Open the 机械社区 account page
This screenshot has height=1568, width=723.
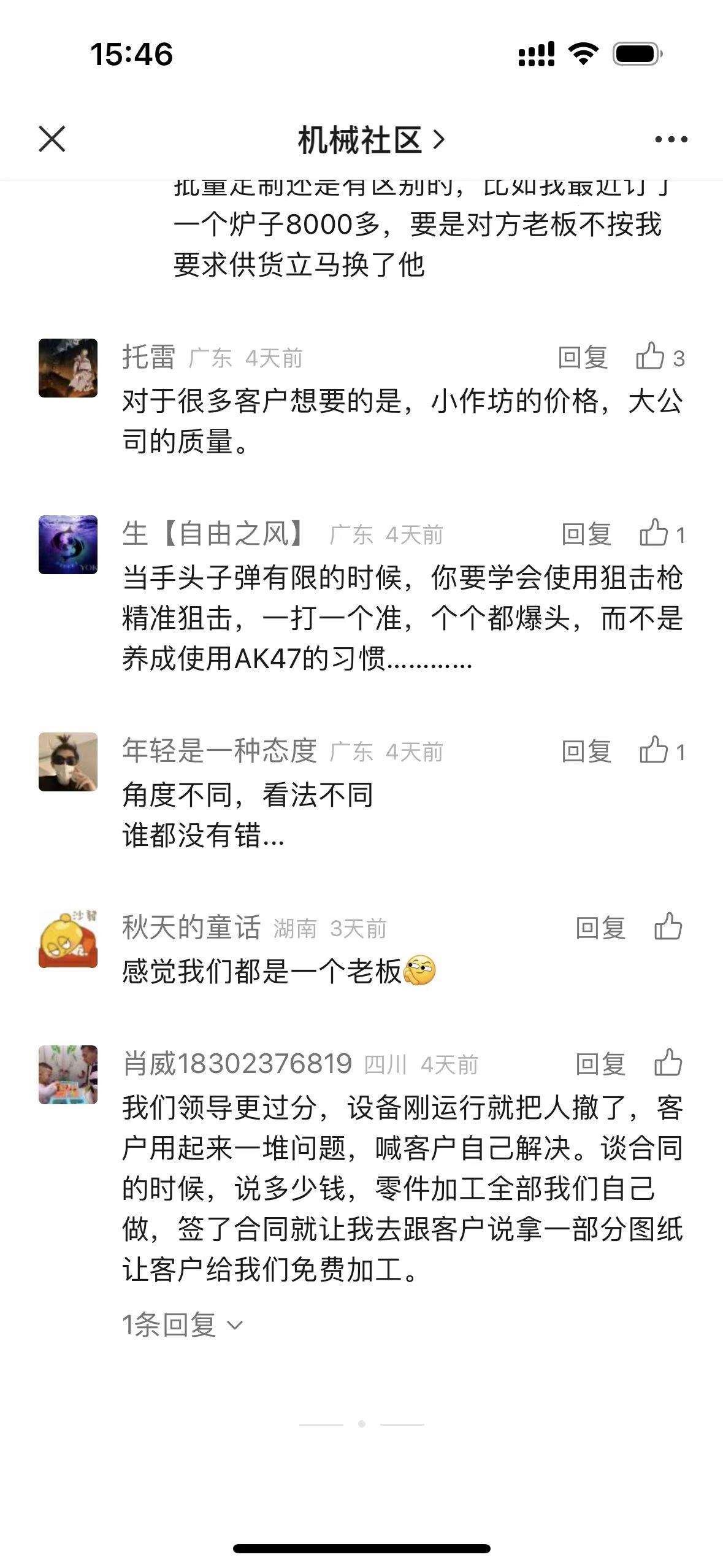370,140
